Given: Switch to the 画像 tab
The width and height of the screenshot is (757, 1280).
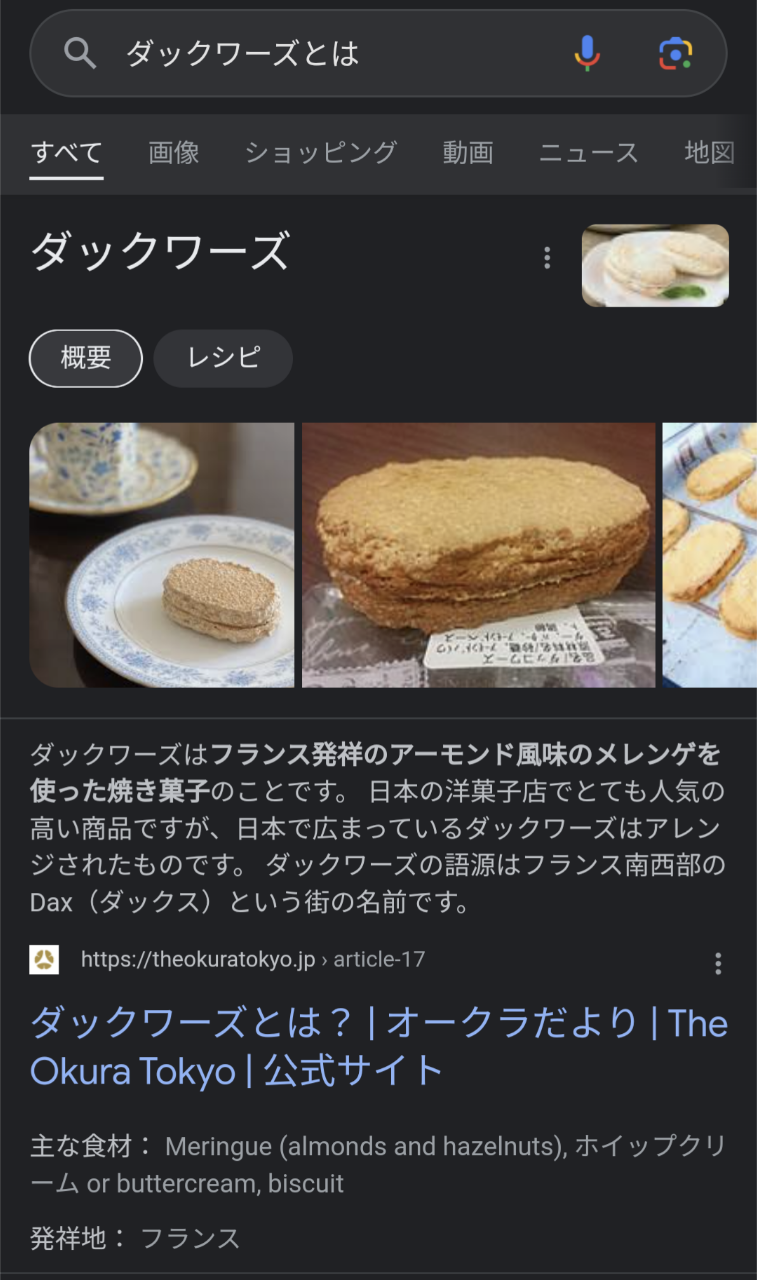Looking at the screenshot, I should point(174,153).
